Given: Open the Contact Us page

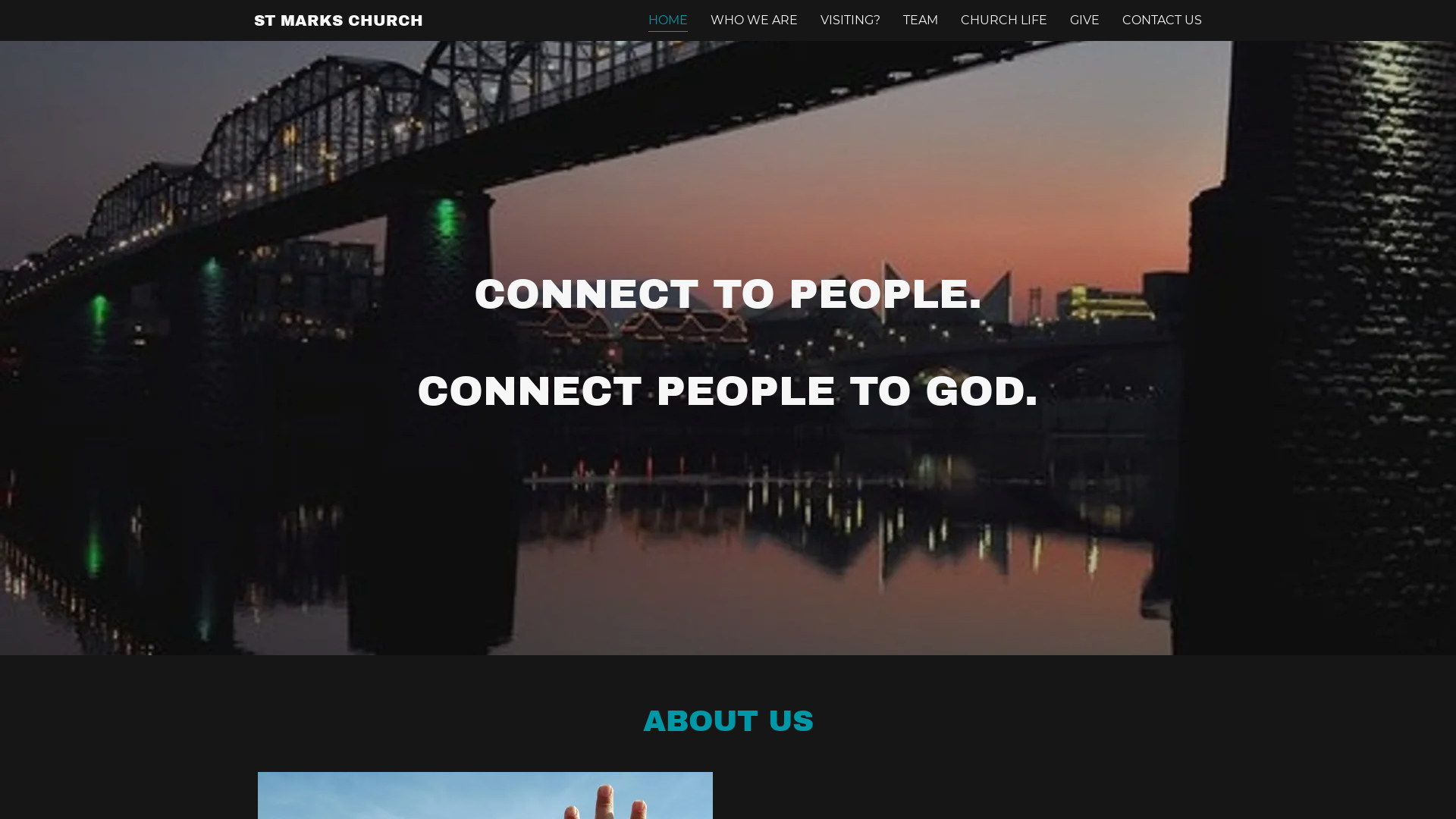Looking at the screenshot, I should pos(1161,20).
